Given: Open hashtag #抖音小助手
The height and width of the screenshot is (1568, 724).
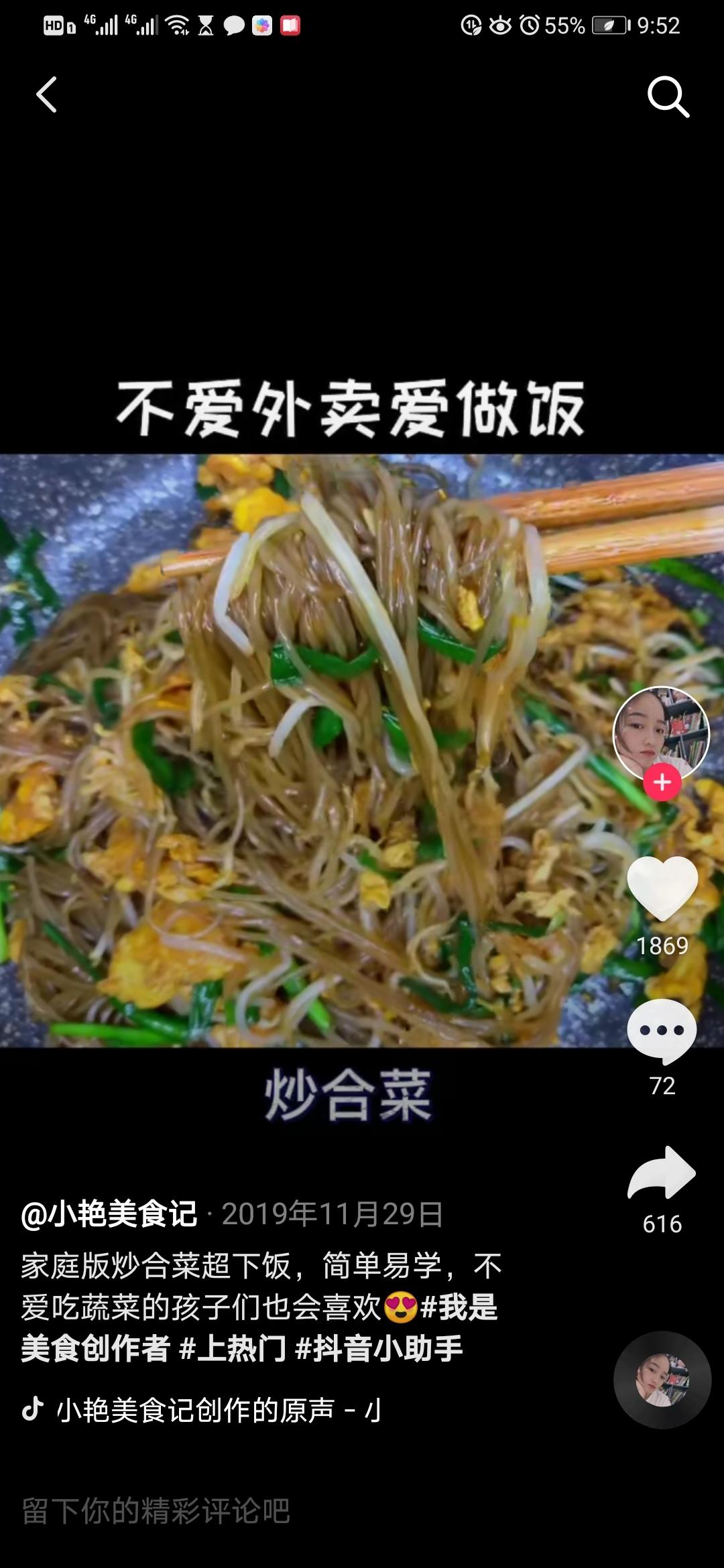Looking at the screenshot, I should [x=379, y=1348].
